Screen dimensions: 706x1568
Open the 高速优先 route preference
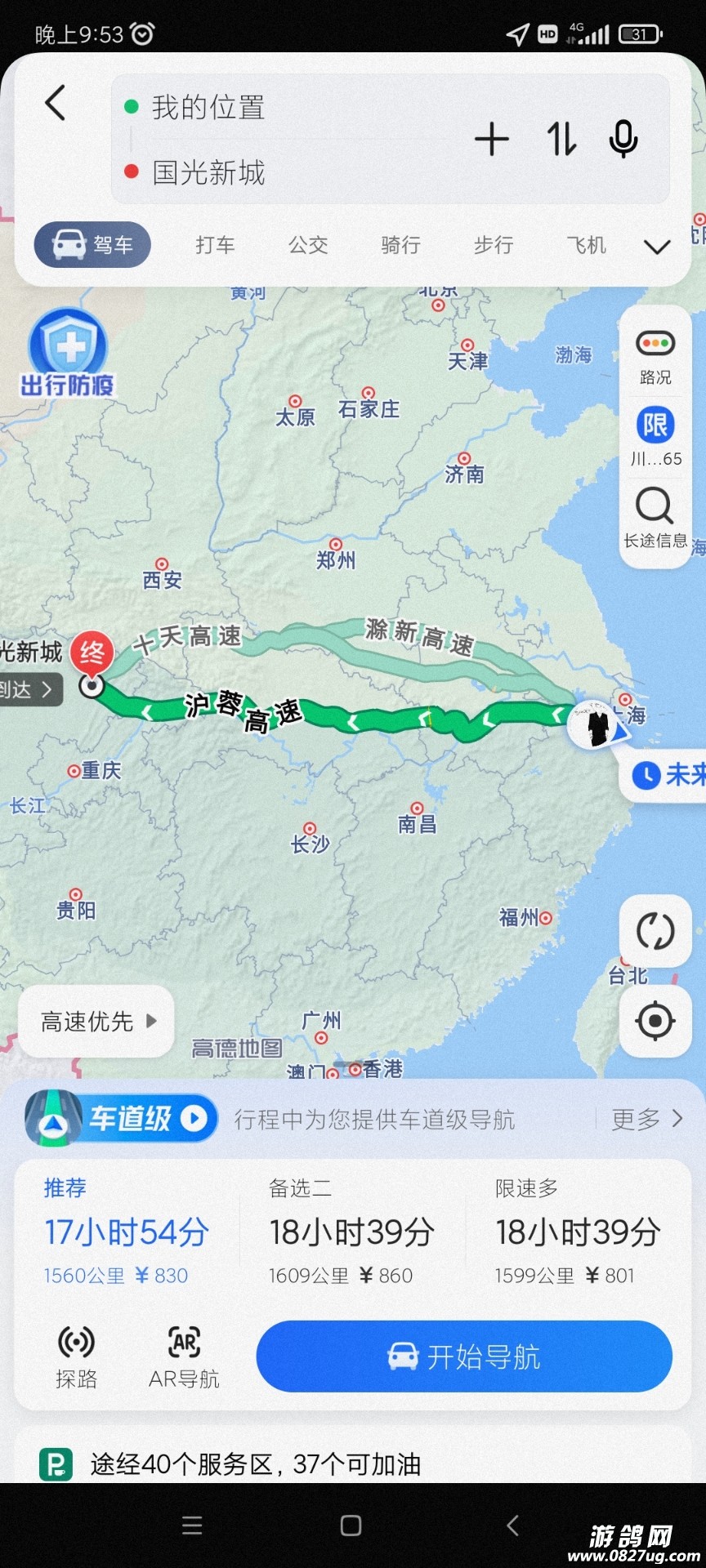(96, 1021)
